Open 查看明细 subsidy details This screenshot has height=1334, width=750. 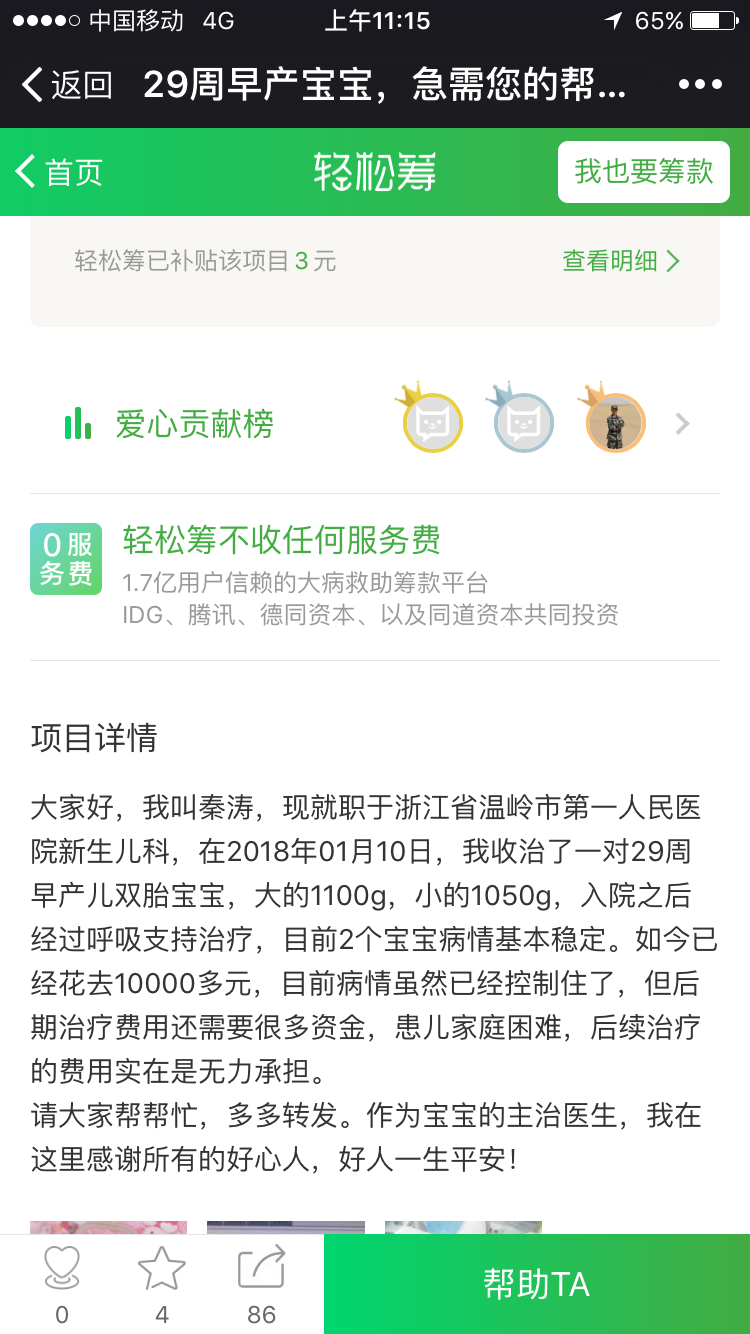click(x=620, y=262)
